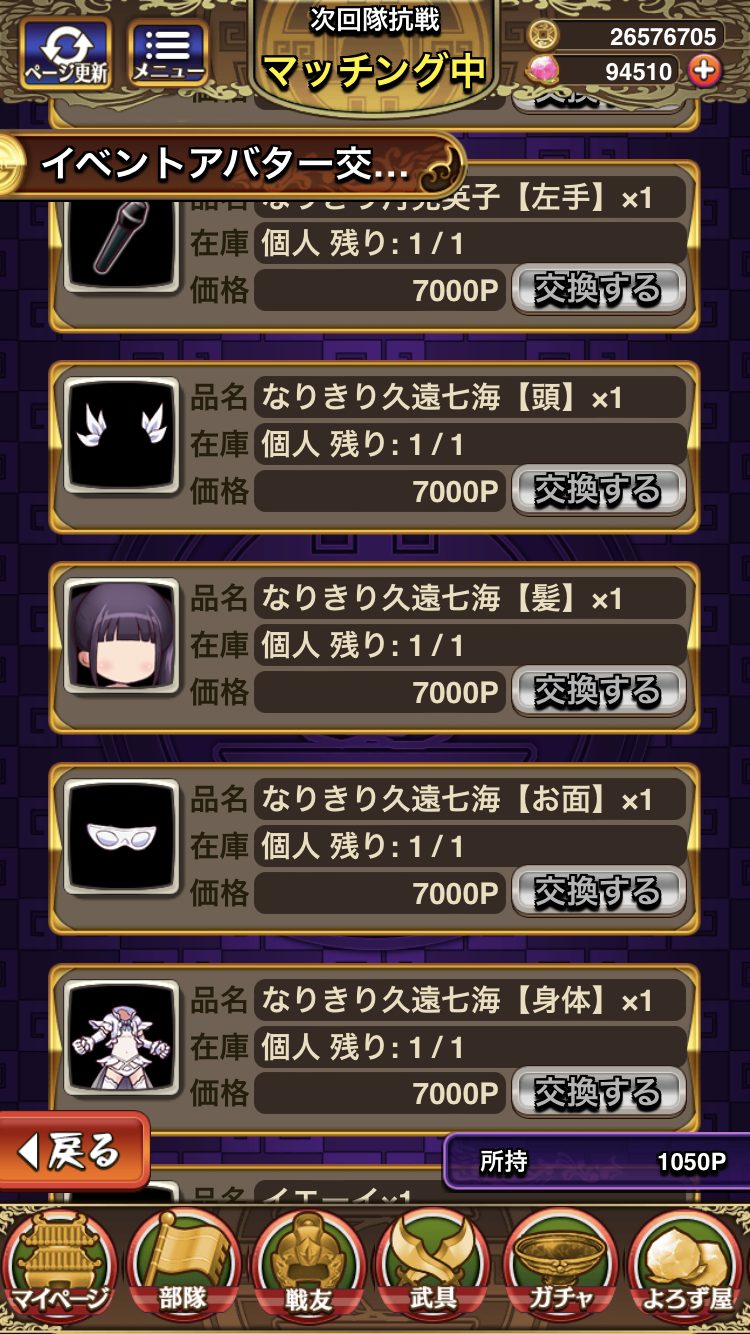Exchange for なりきり久遠七海【身体】
This screenshot has width=750, height=1334.
pyautogui.click(x=598, y=1093)
